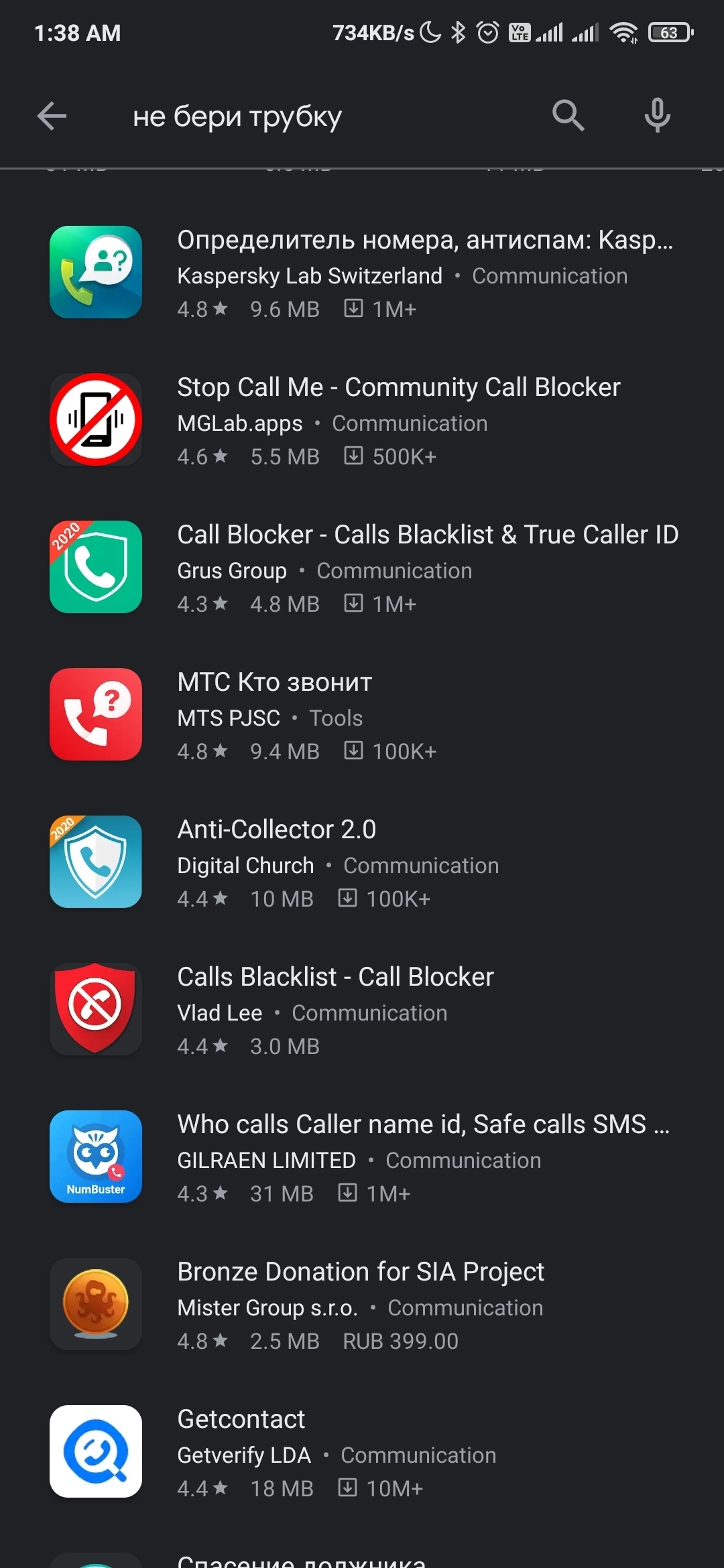This screenshot has width=724, height=1568.
Task: Open Bronze Donation for SIA Project
Action: coord(362,1305)
